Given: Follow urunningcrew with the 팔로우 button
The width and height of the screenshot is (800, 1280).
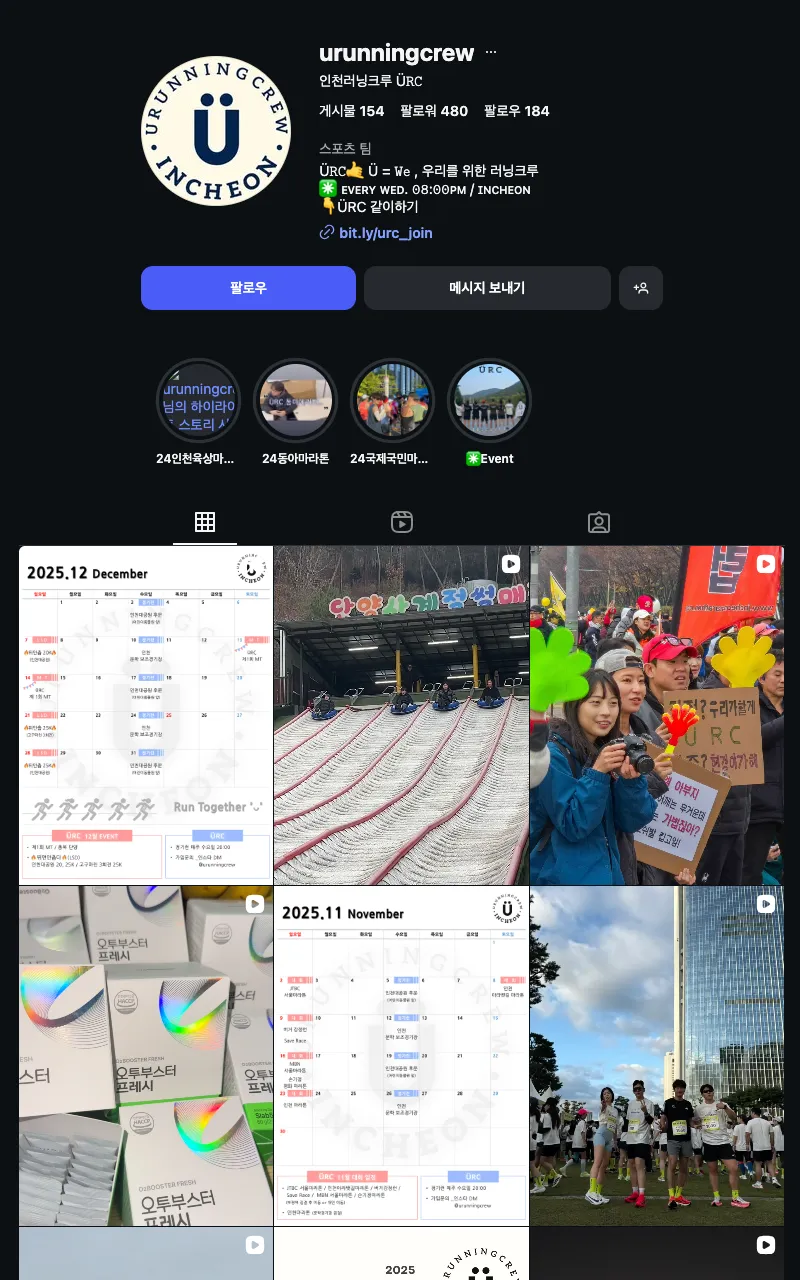Looking at the screenshot, I should coord(248,288).
